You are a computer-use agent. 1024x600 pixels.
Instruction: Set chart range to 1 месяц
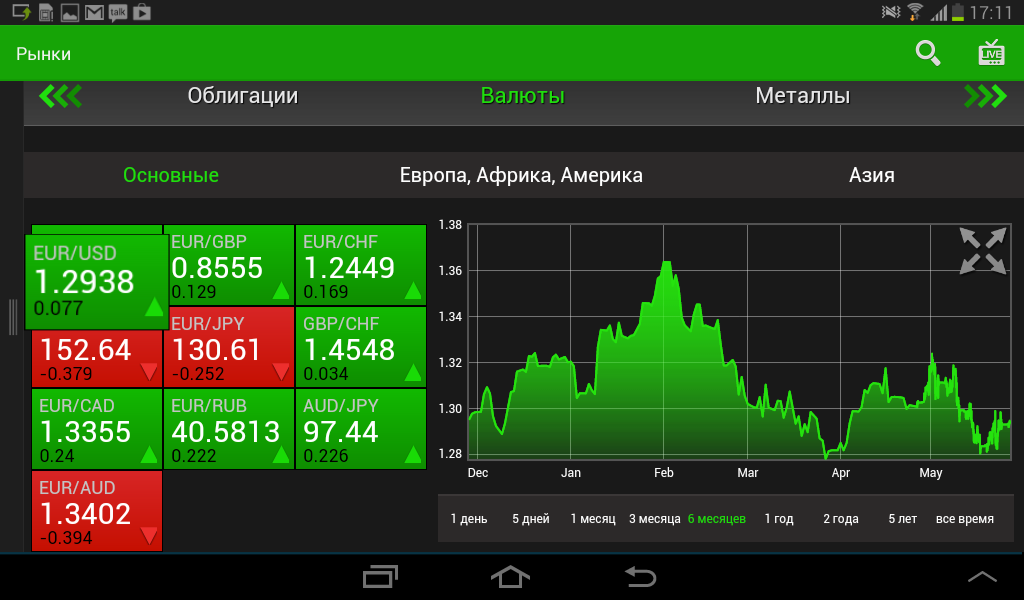[x=593, y=519]
